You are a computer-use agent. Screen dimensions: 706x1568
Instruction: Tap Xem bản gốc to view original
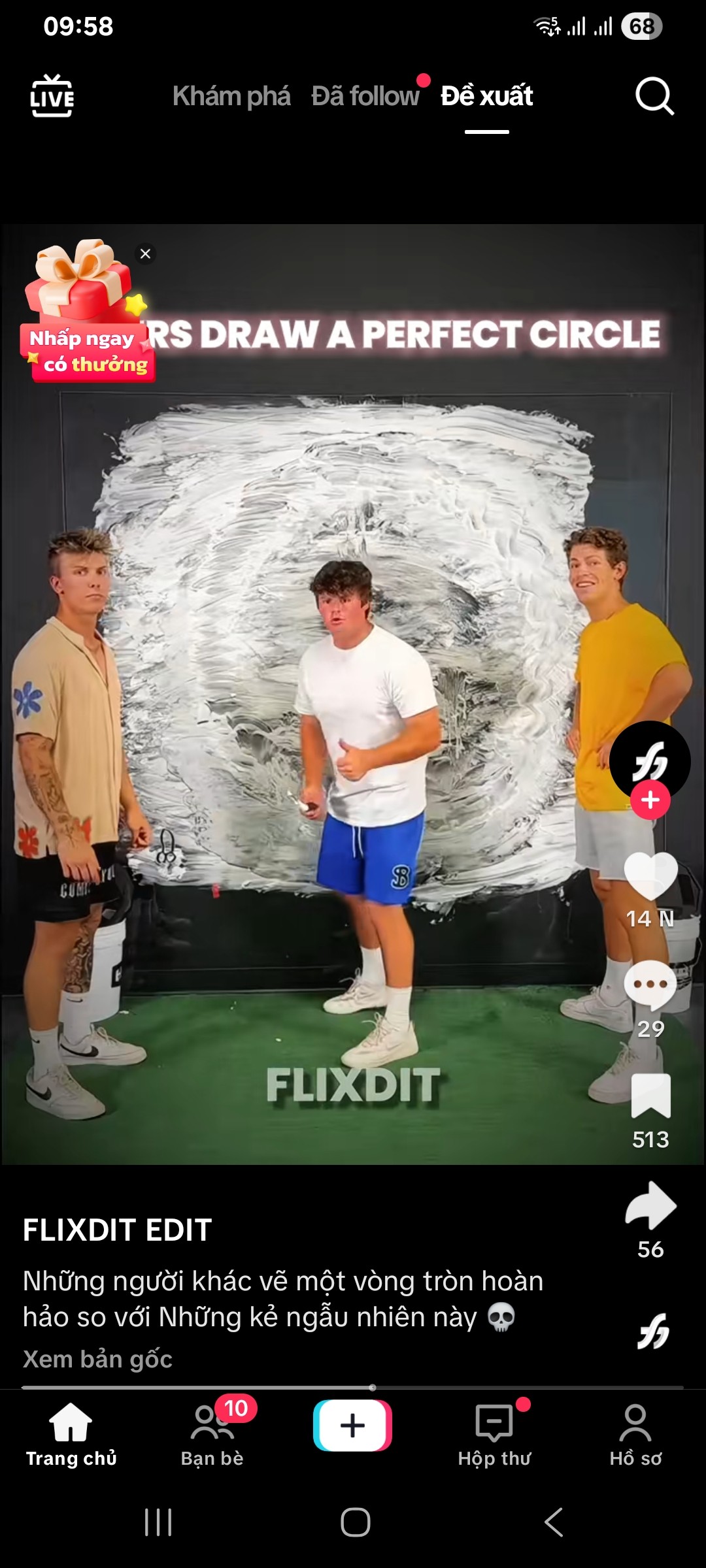coord(97,1359)
